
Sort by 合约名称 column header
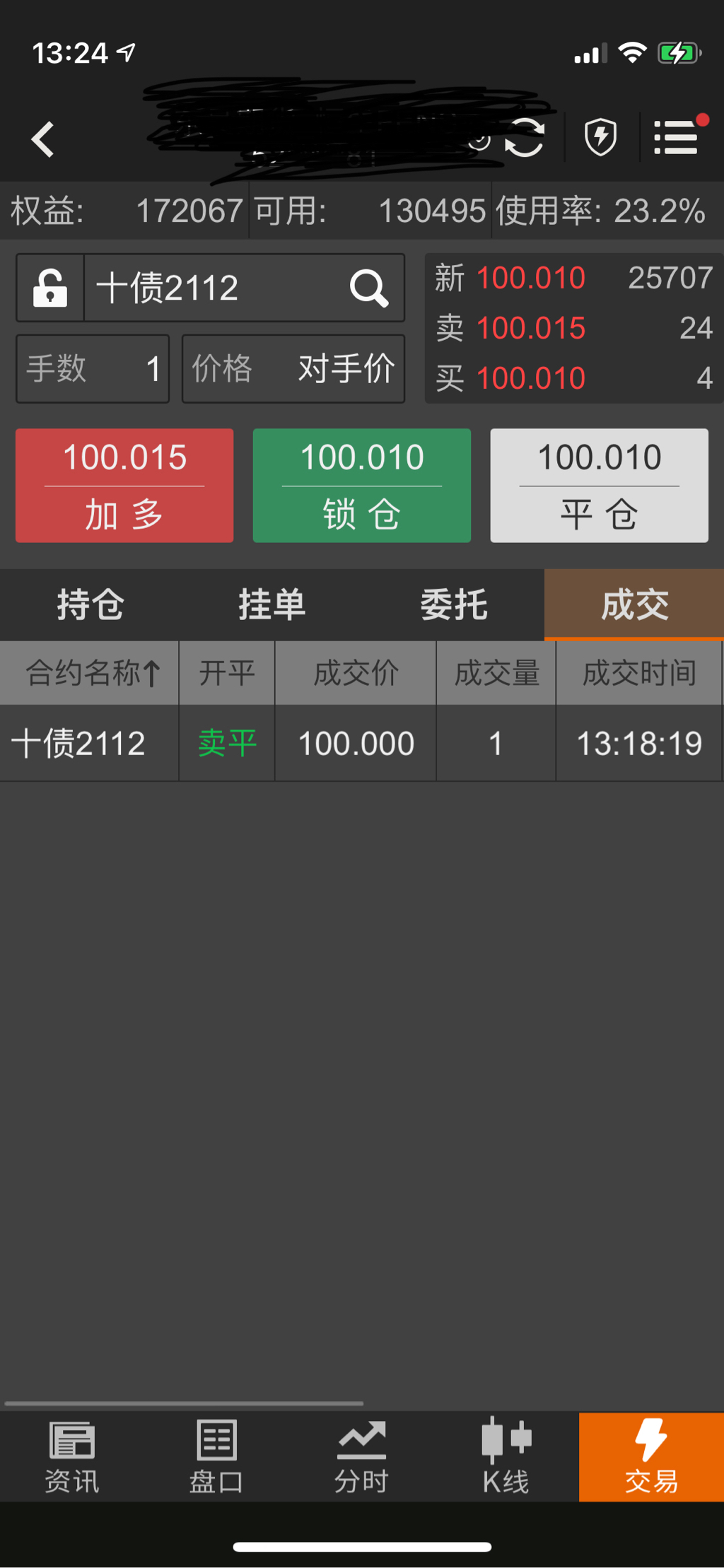(x=90, y=672)
